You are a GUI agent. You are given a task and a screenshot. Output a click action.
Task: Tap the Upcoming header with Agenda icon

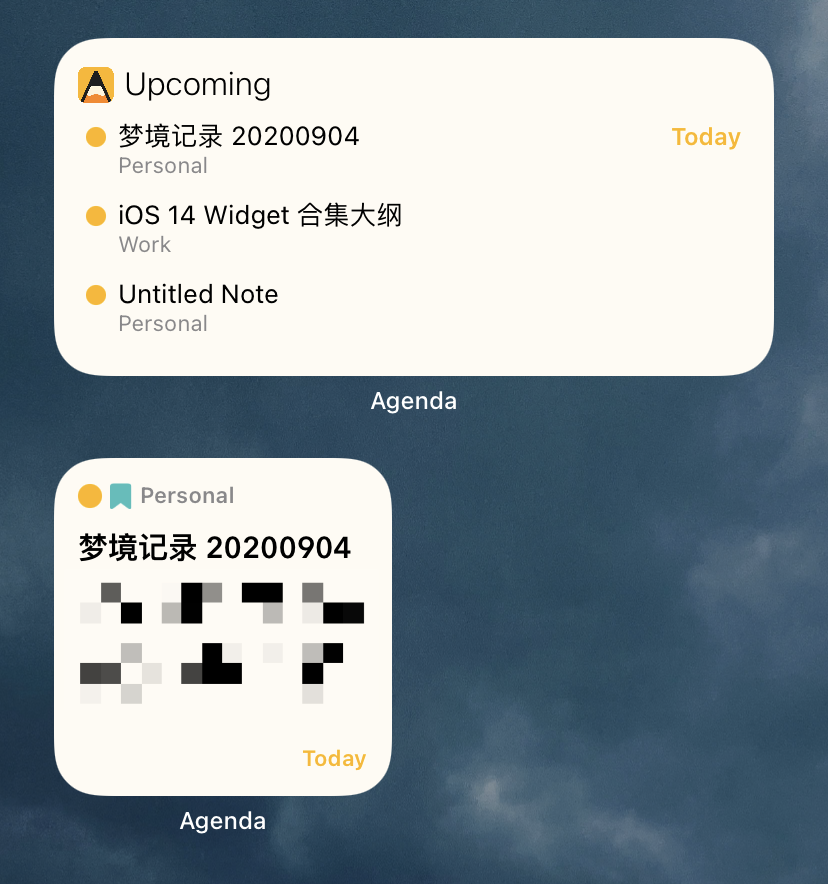pos(175,85)
